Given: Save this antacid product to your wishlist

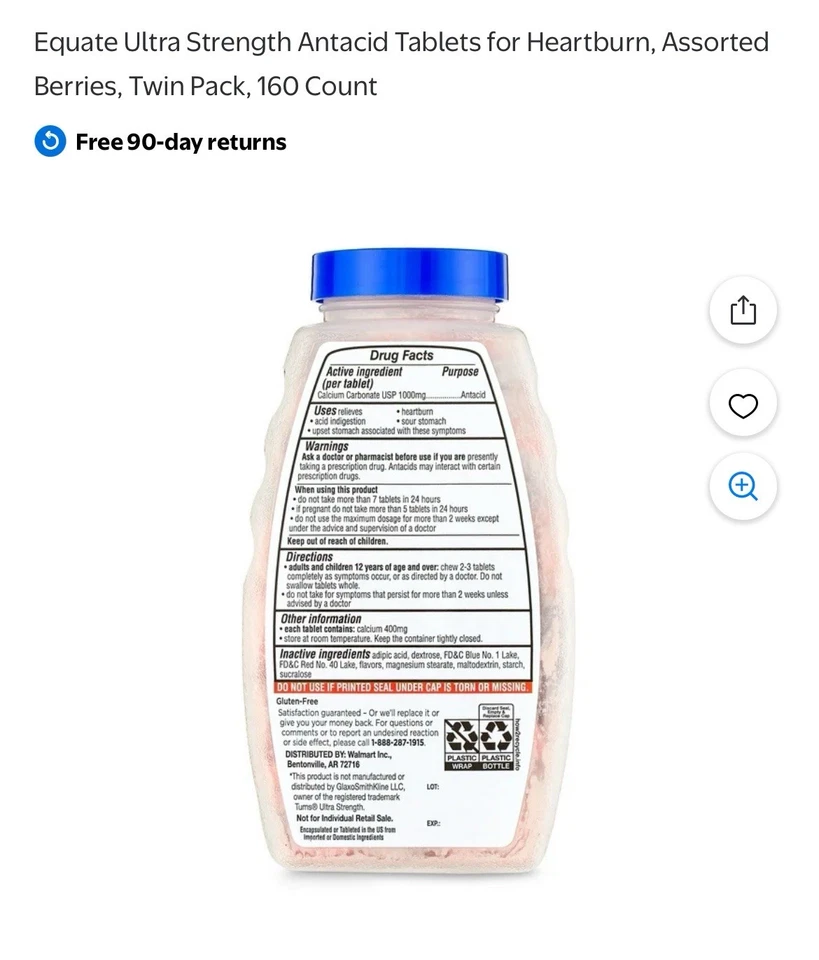Looking at the screenshot, I should pos(742,404).
